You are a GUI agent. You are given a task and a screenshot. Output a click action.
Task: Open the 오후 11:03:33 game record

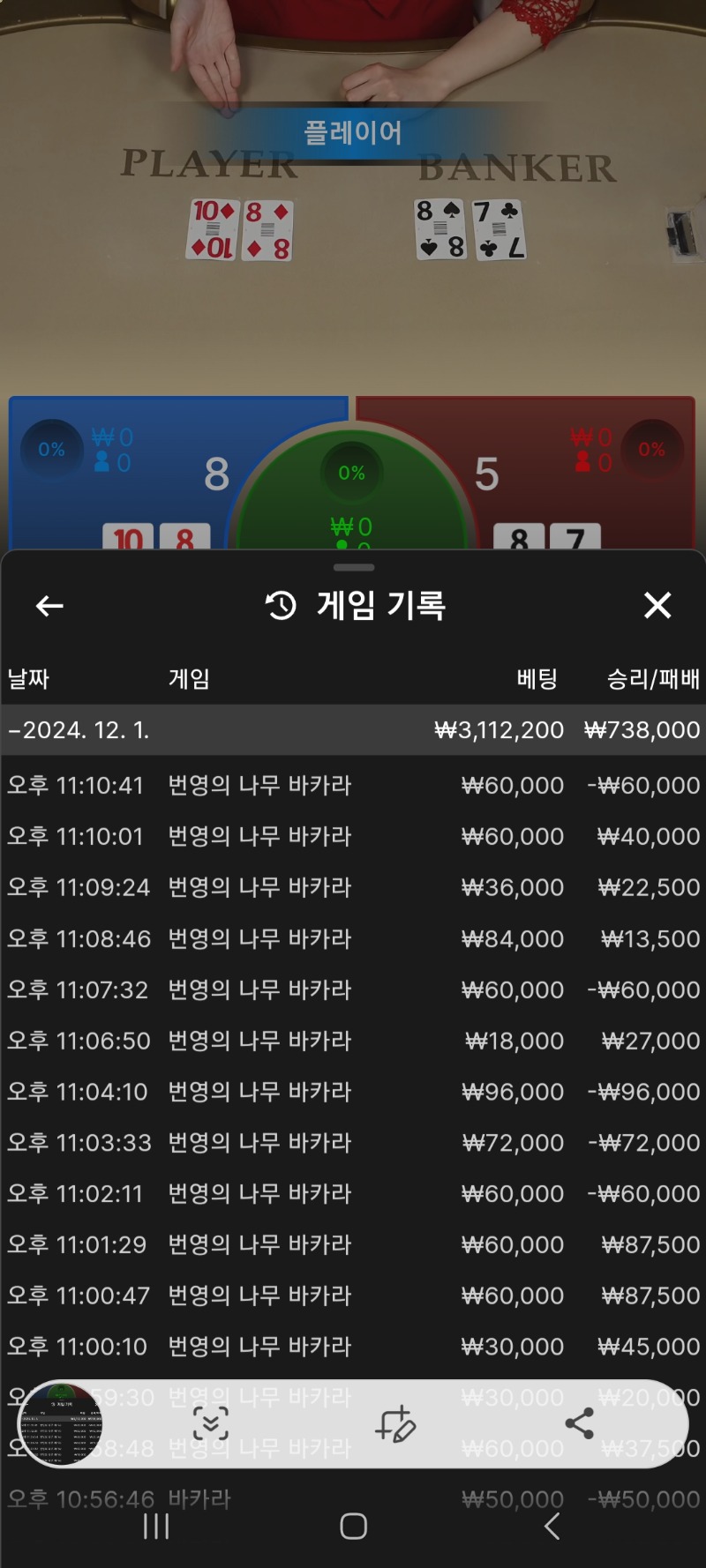point(353,1143)
